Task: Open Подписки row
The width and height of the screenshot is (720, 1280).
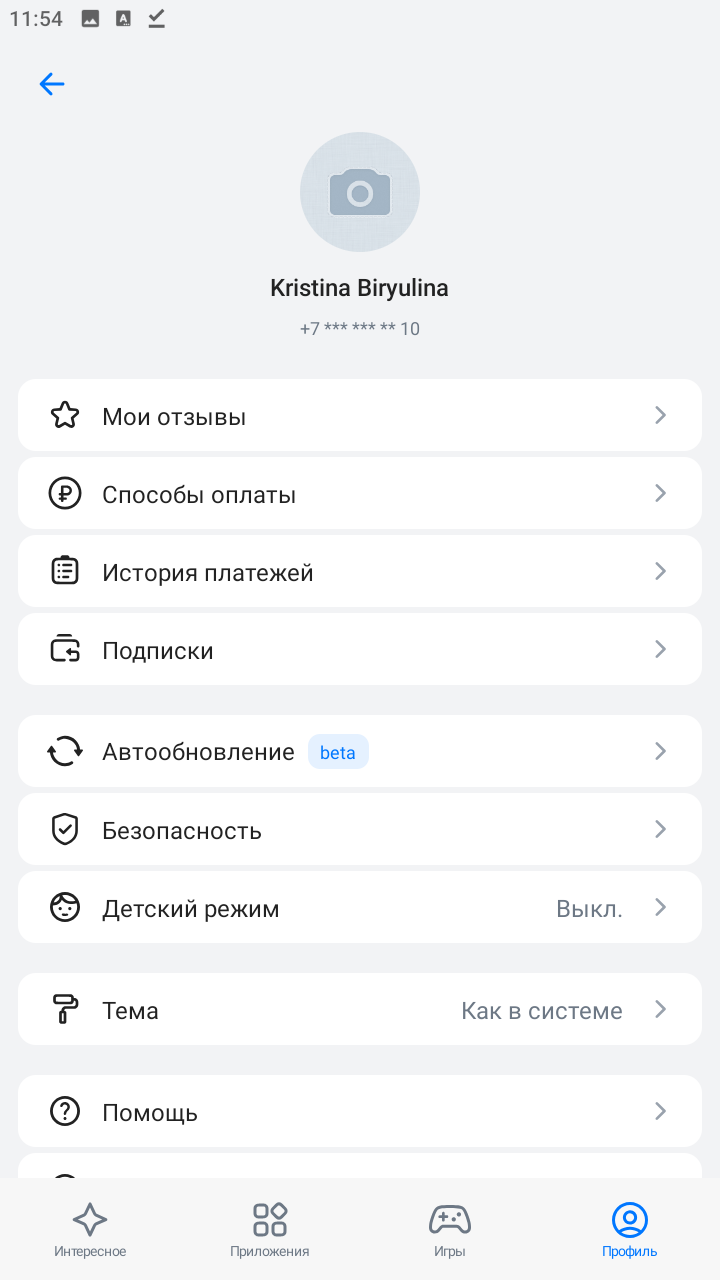Action: click(360, 649)
